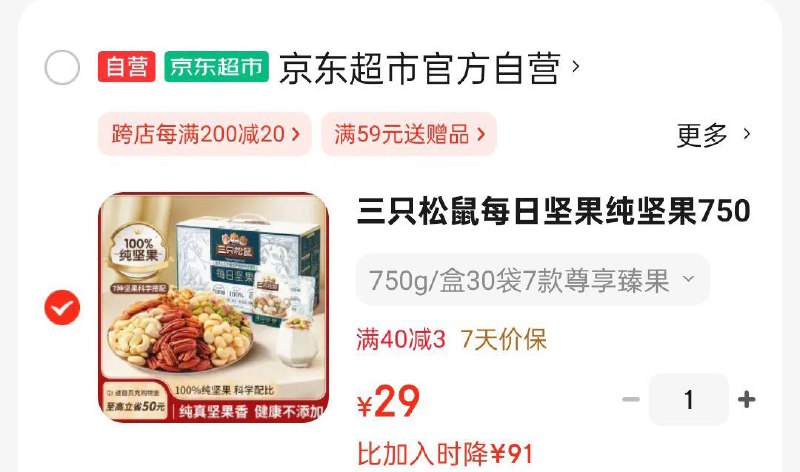Open the 京东超市官方自营 store page
This screenshot has width=800, height=472.
(418, 68)
